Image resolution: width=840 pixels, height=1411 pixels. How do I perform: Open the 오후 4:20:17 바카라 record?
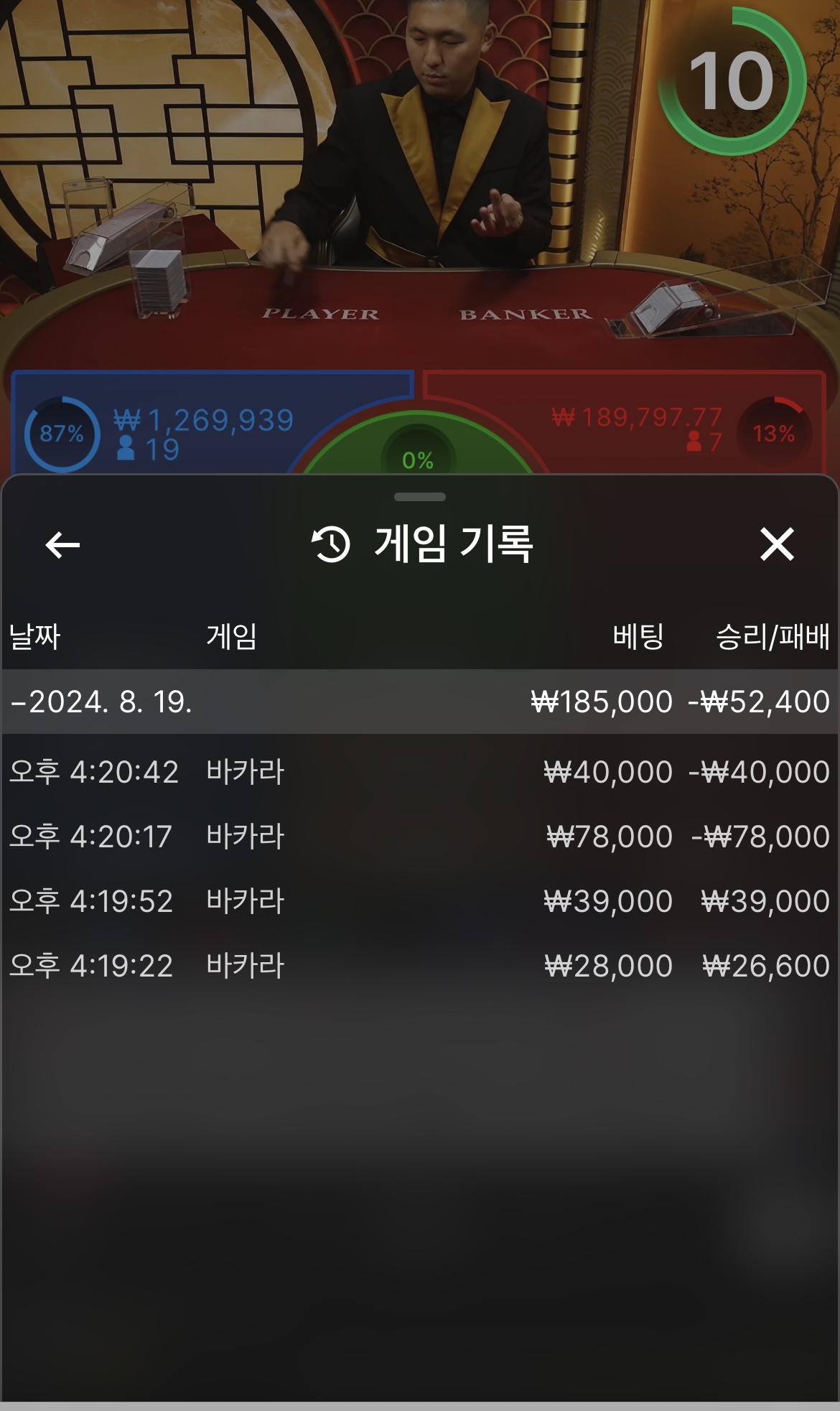coord(419,837)
